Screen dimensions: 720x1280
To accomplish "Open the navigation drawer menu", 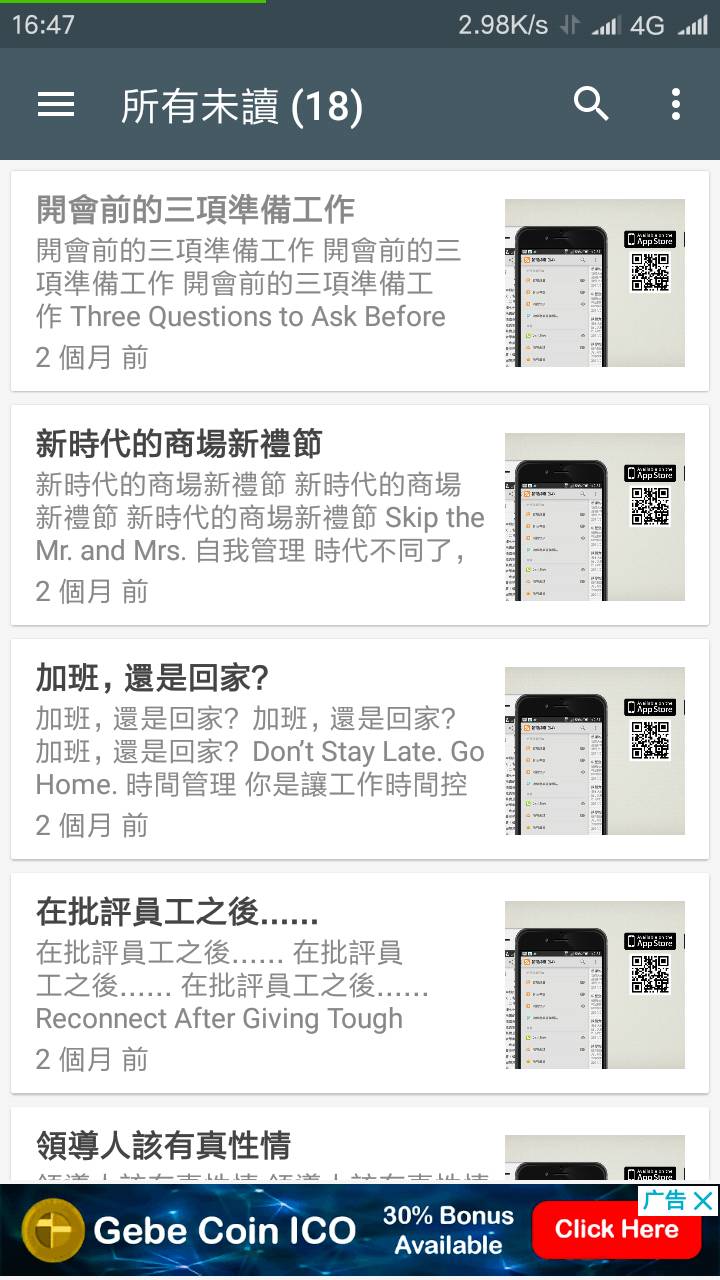I will pyautogui.click(x=56, y=104).
